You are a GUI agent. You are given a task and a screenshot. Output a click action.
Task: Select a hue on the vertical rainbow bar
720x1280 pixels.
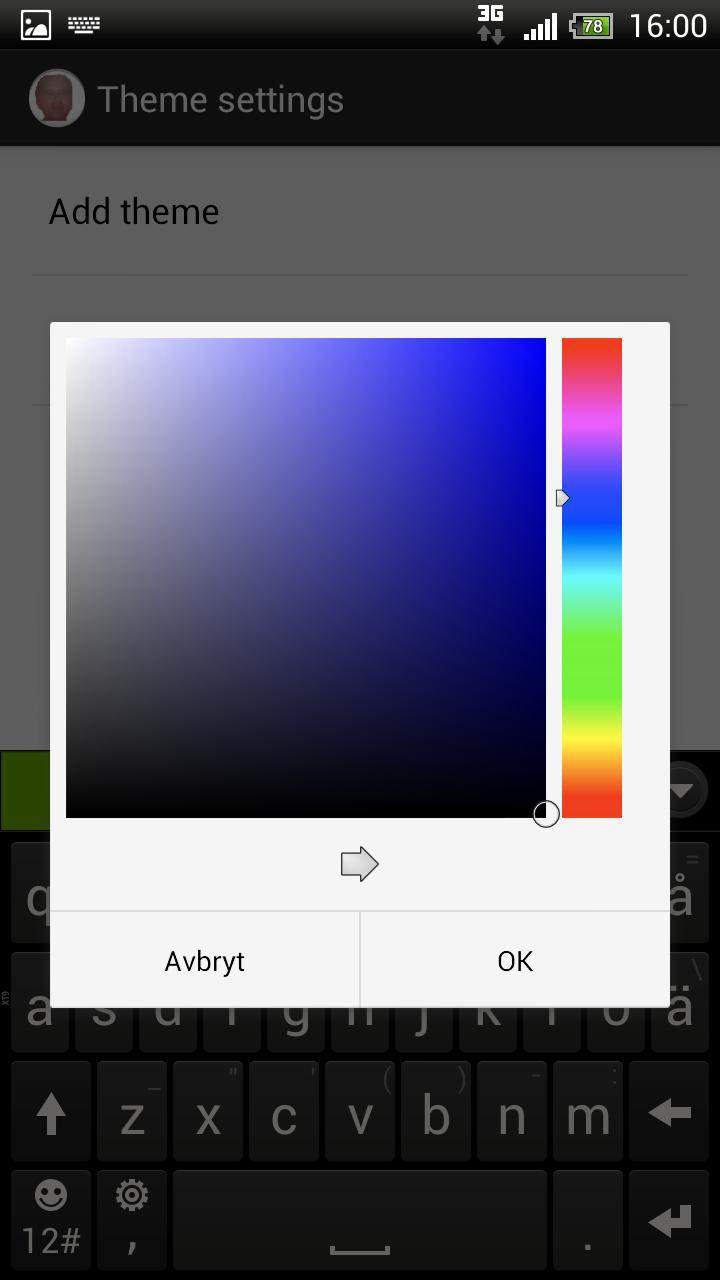coord(592,578)
